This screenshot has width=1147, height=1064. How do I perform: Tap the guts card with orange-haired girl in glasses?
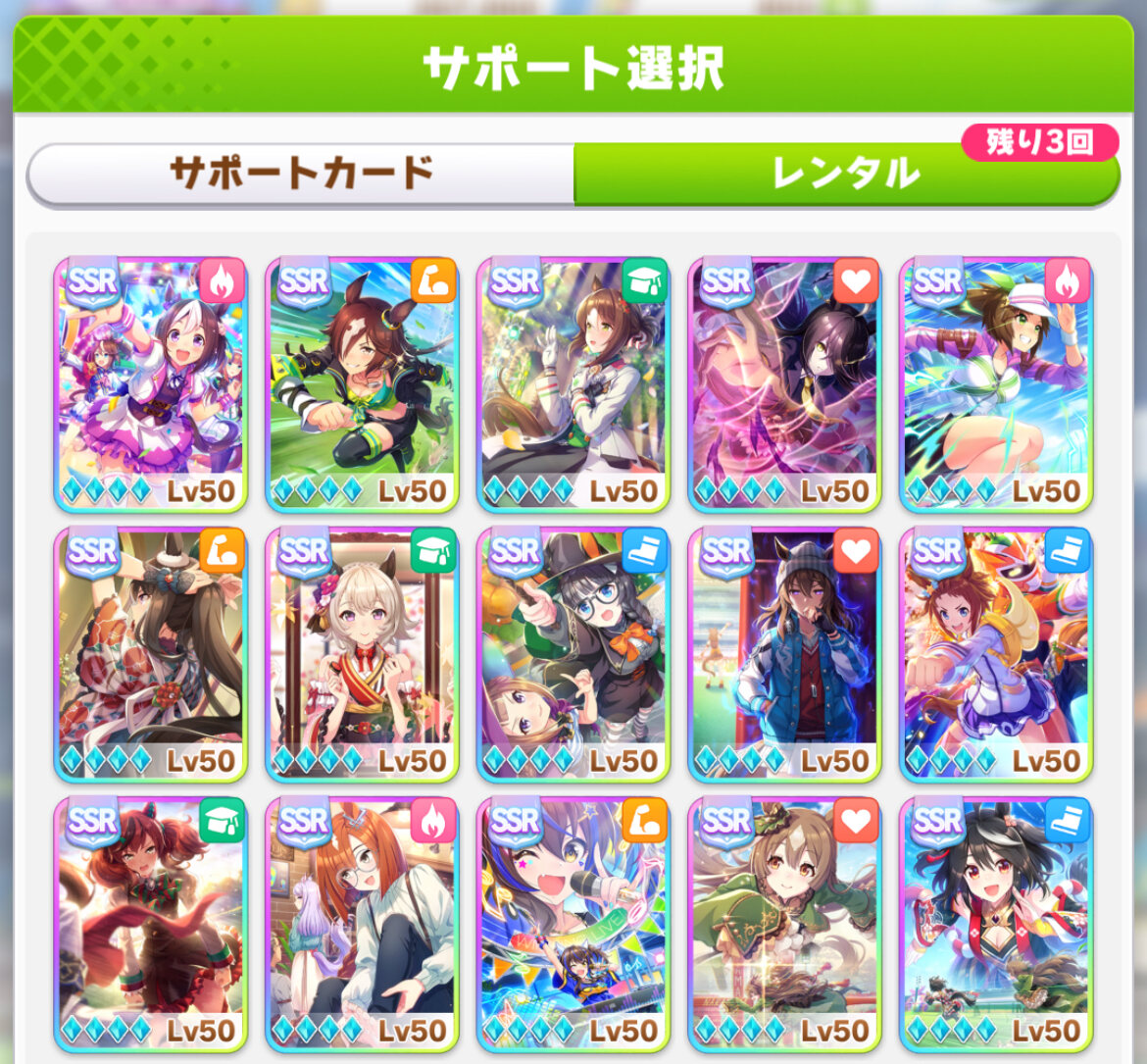tap(362, 924)
